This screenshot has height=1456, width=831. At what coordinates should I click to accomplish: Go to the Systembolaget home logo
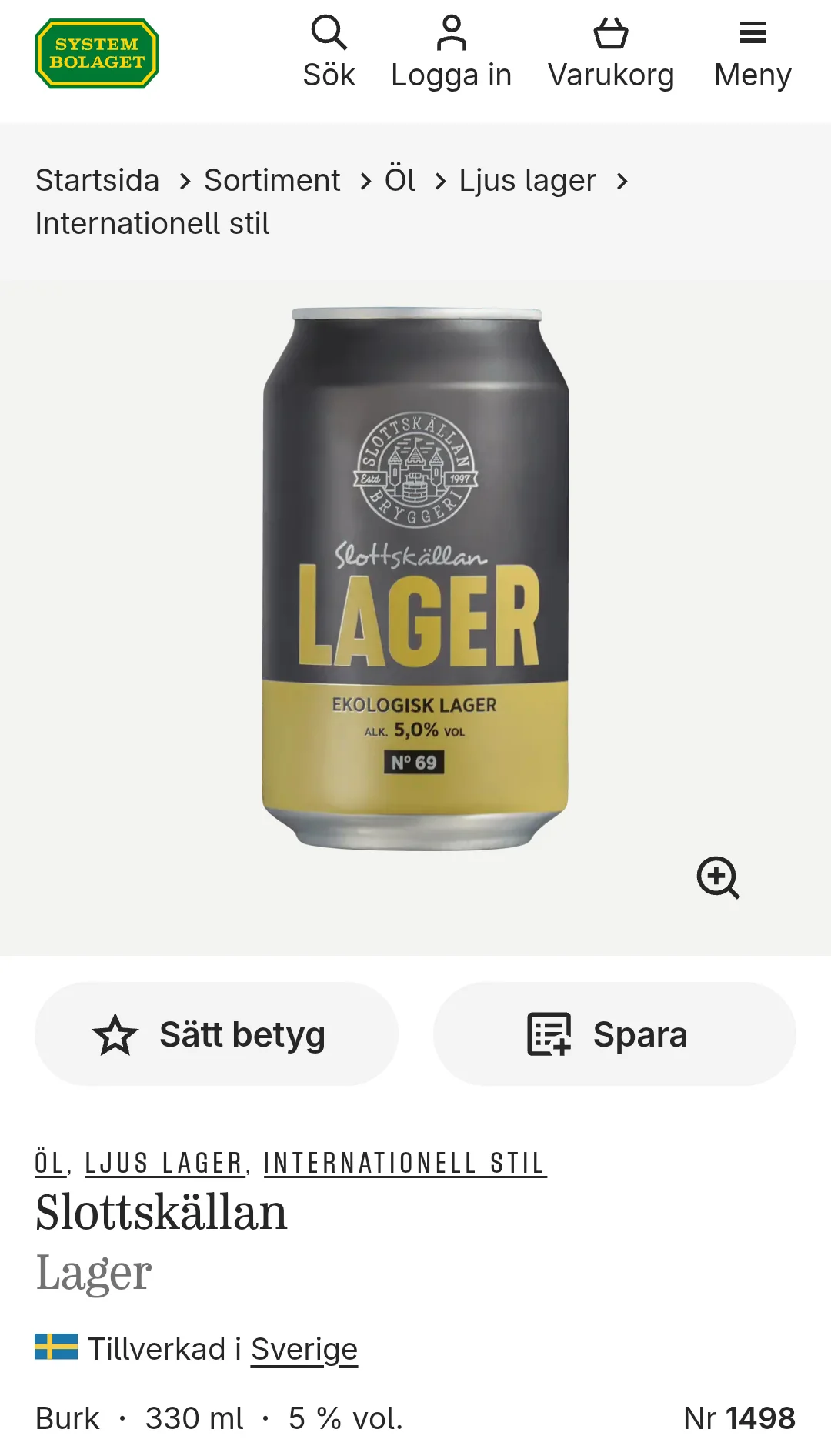(97, 54)
